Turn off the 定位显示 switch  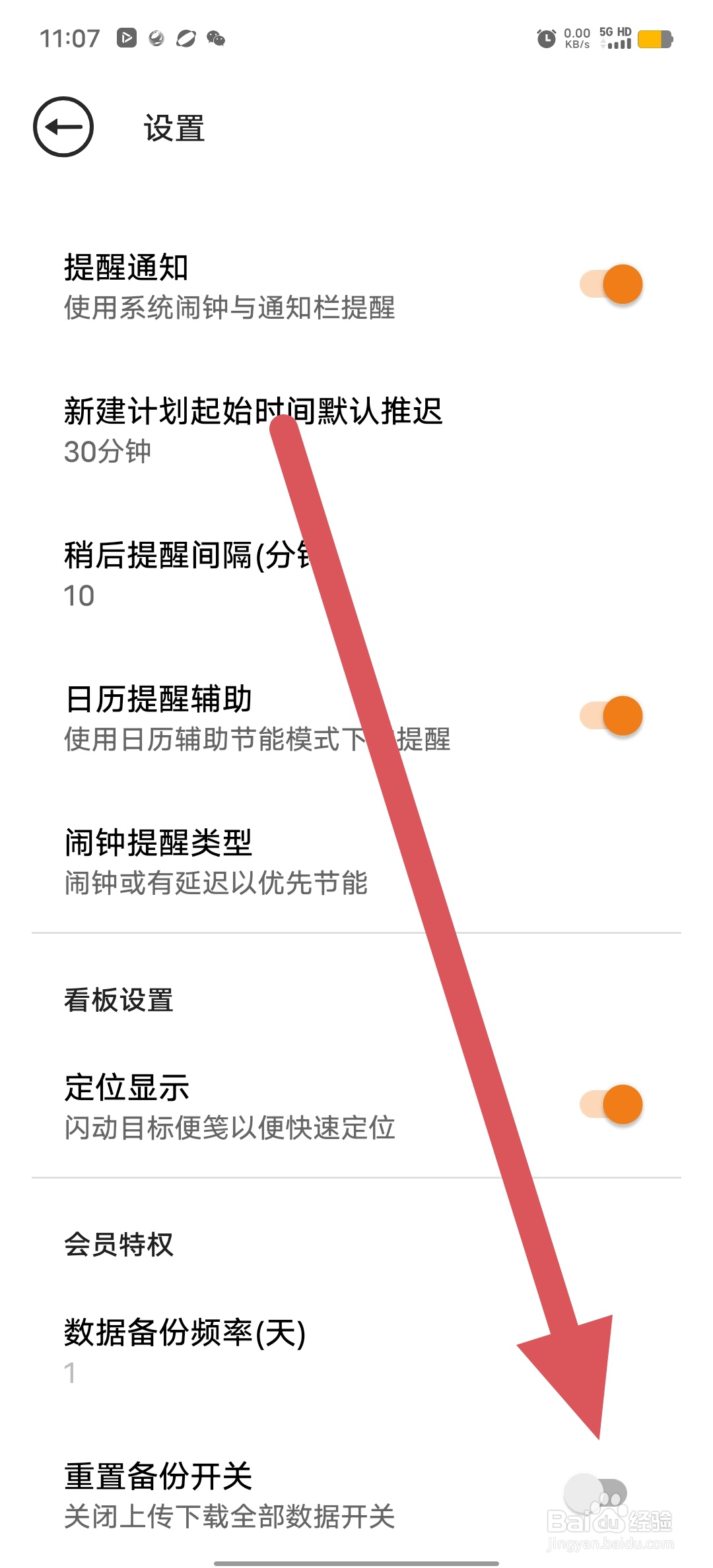coord(611,1105)
